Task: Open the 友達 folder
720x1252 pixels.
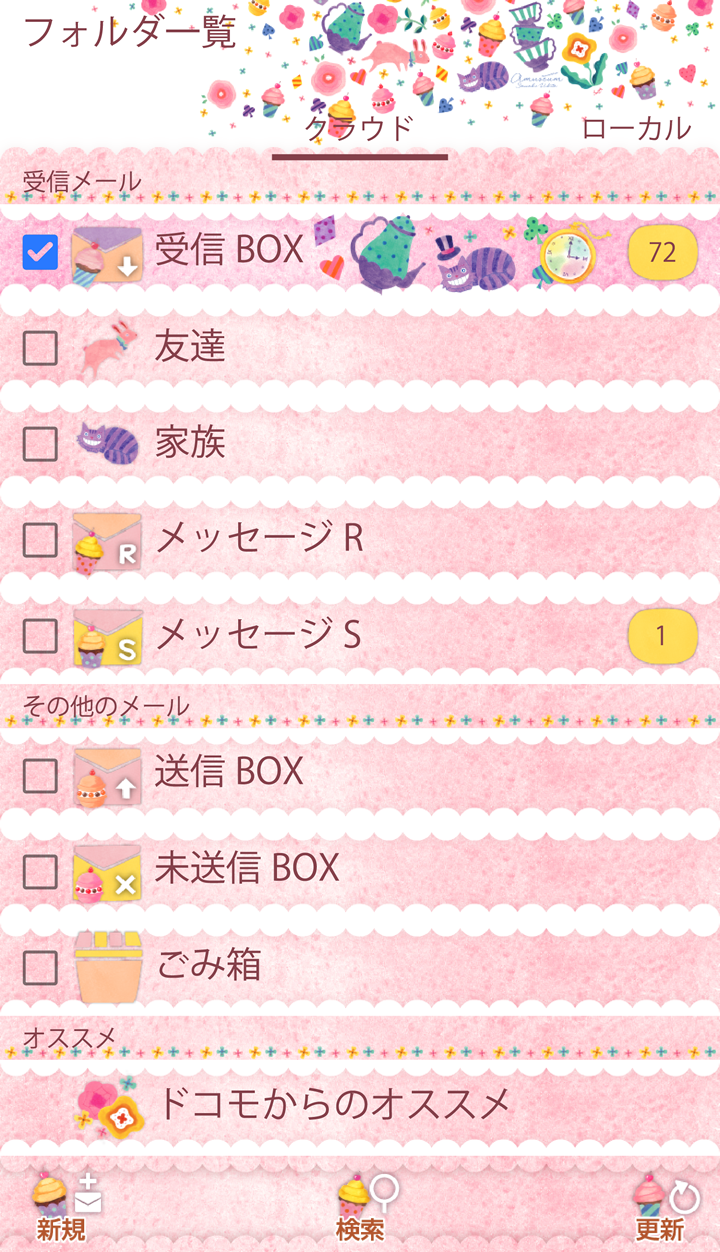Action: coord(190,347)
